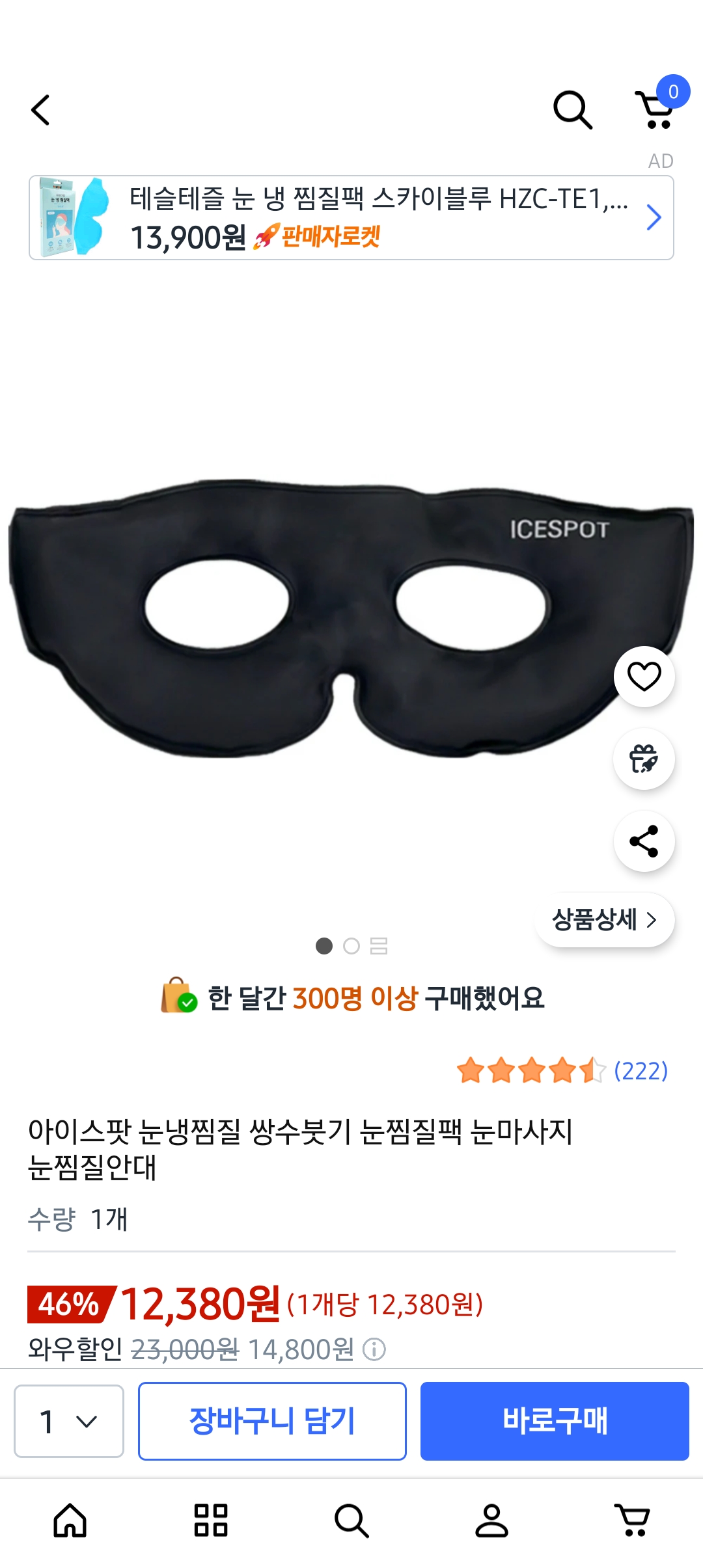Go to the Home tab
Viewport: 703px width, 1568px height.
coord(70,1521)
